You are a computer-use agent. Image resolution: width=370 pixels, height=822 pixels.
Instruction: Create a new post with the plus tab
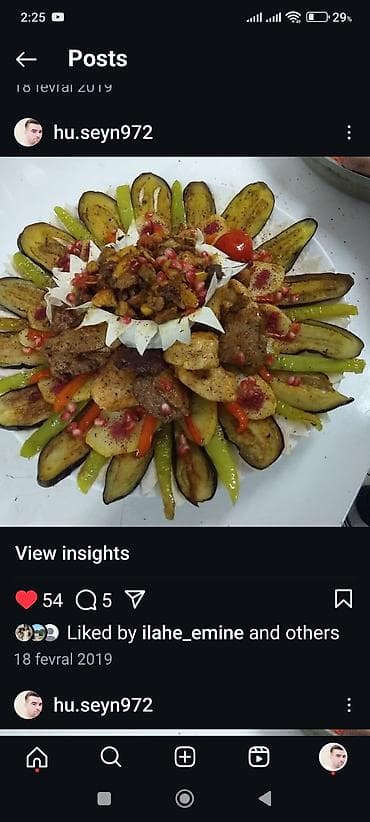pos(185,757)
